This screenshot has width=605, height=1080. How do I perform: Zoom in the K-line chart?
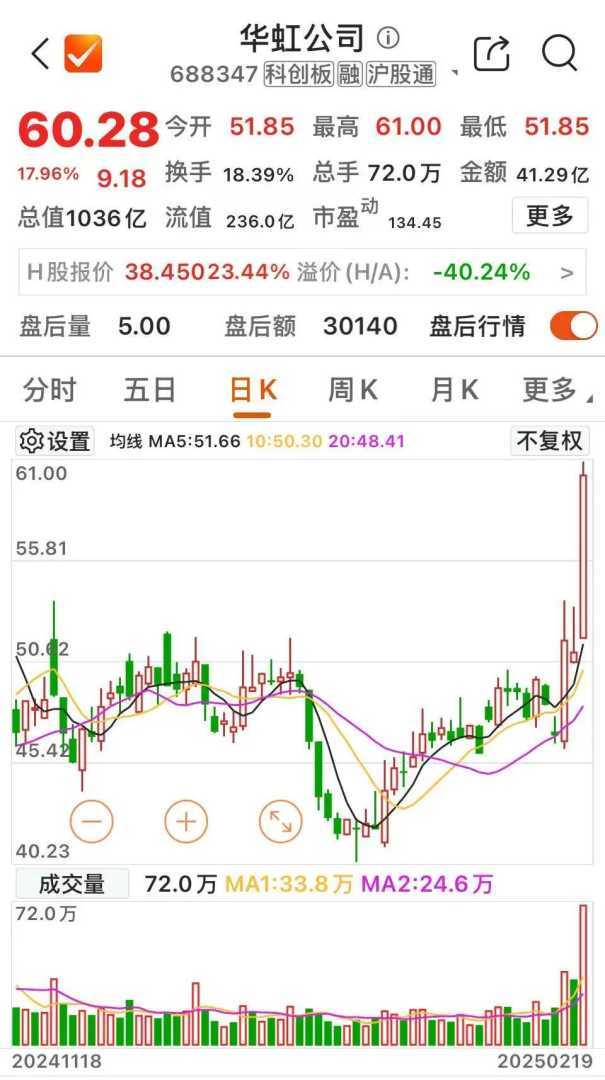(x=186, y=822)
